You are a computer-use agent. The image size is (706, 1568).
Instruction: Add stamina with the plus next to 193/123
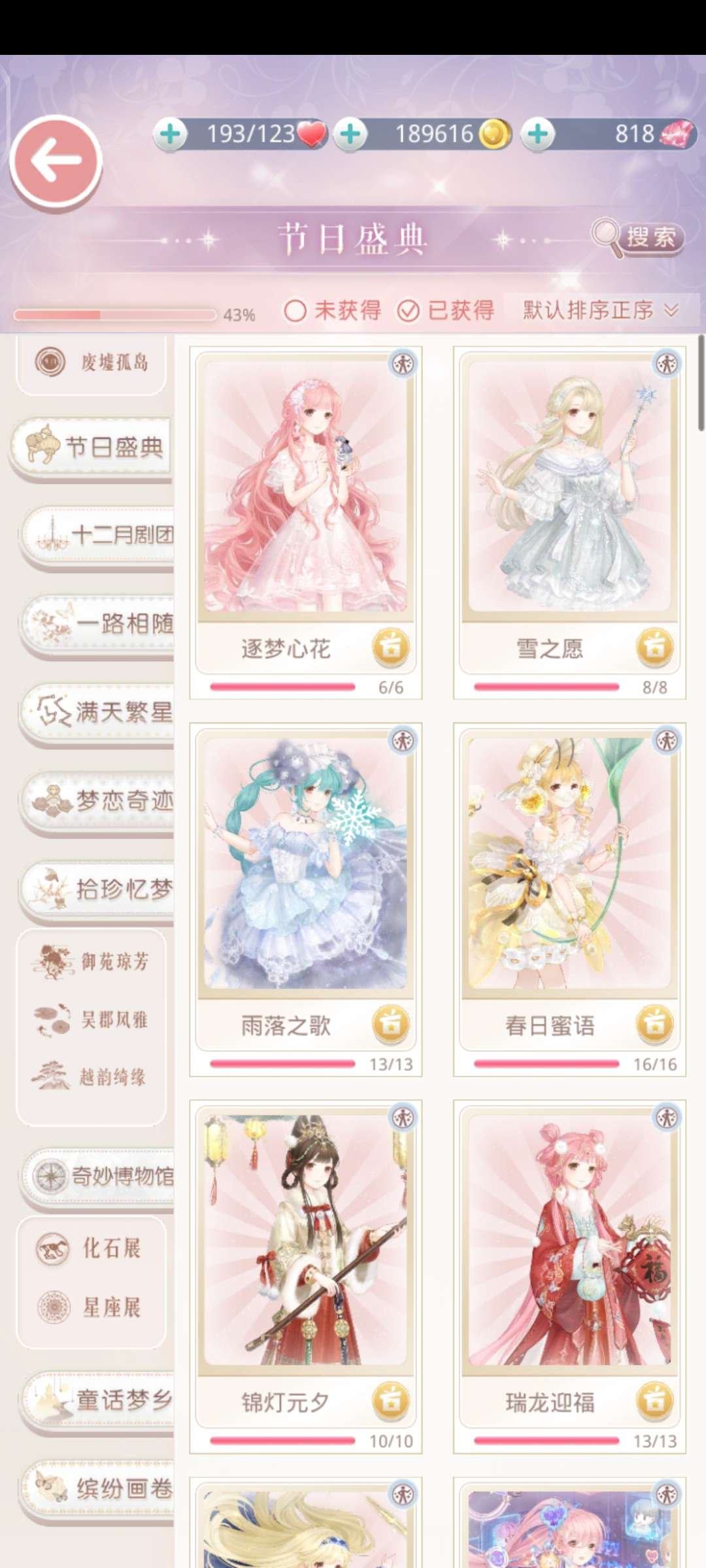click(171, 134)
